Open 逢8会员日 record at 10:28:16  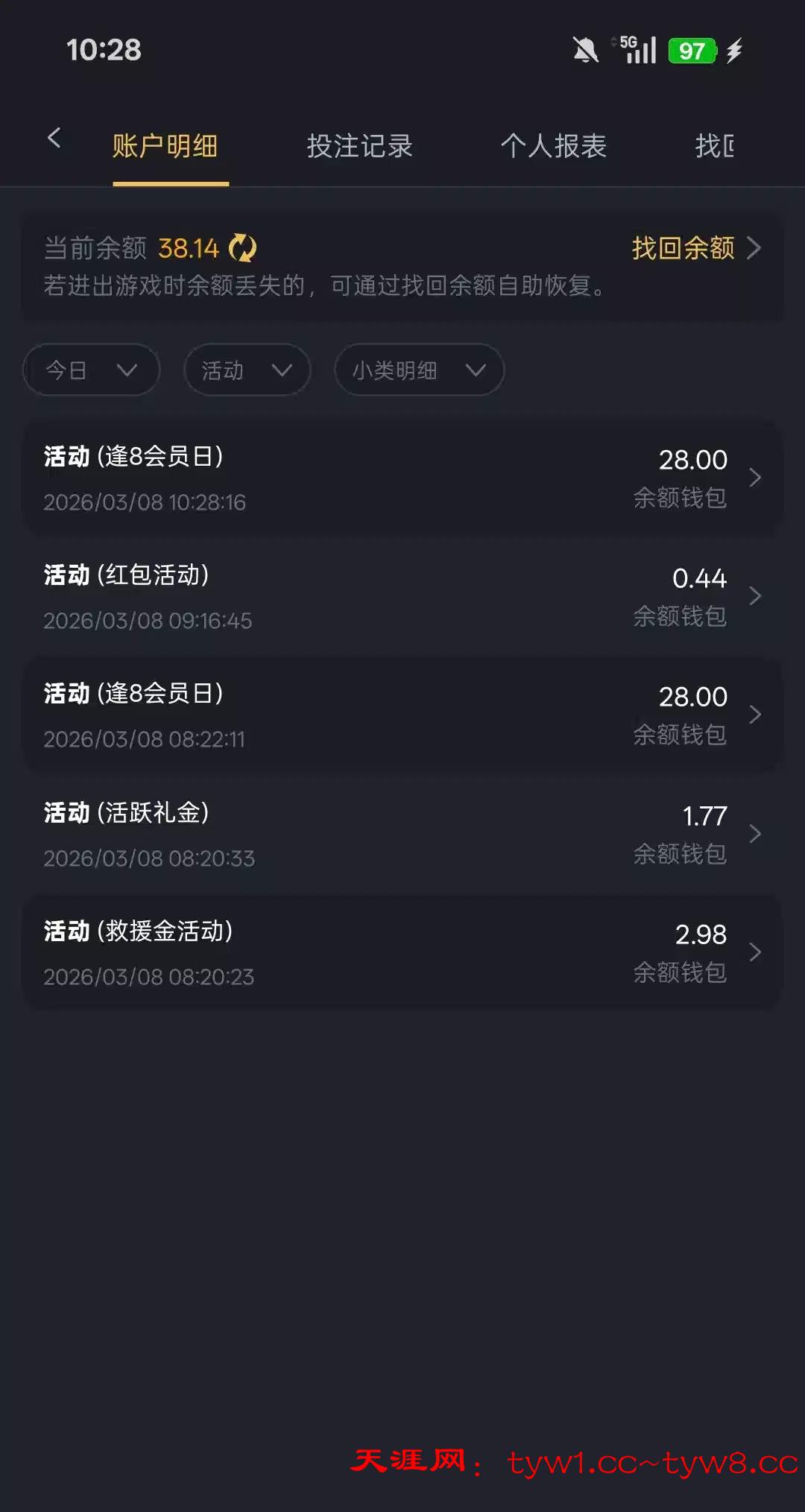(x=402, y=478)
